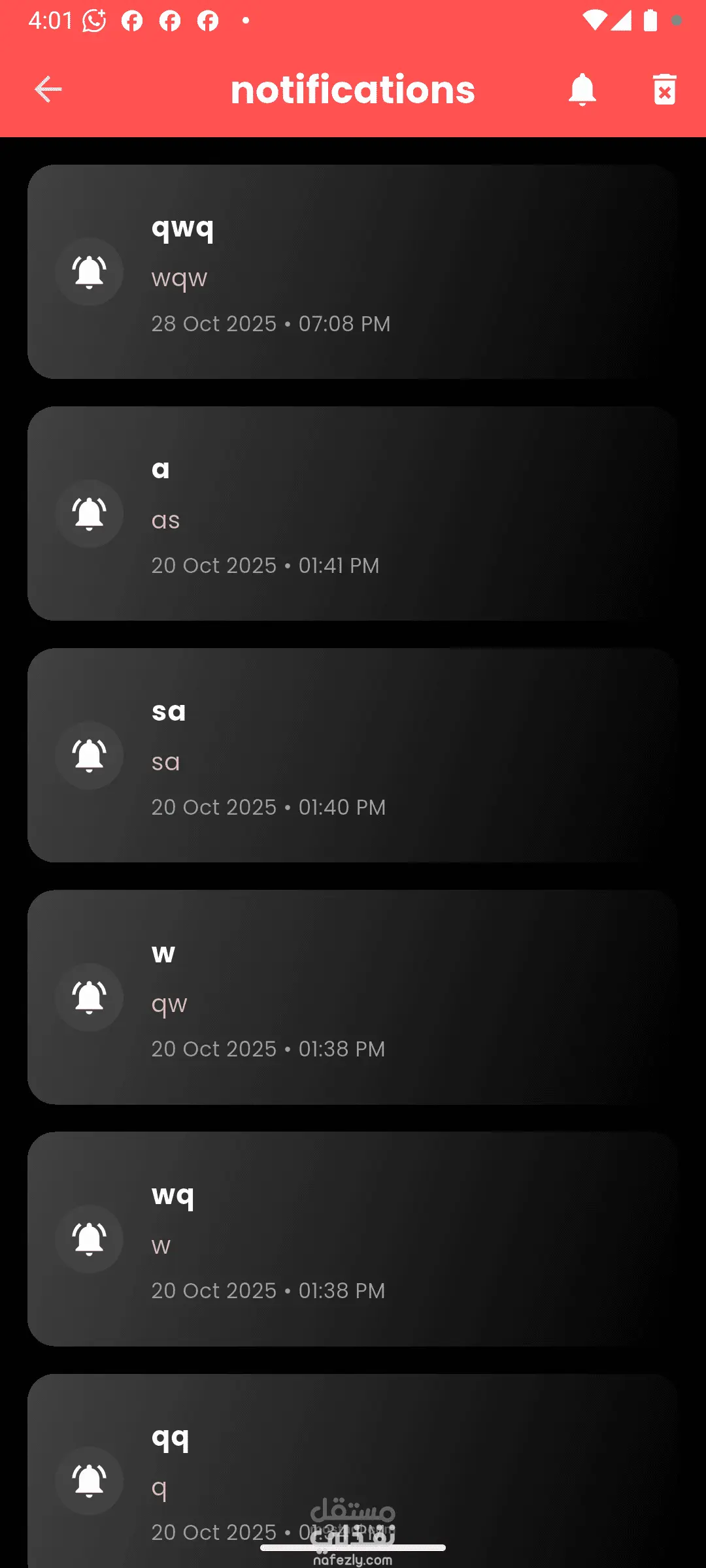
Task: Open the 'wq' notification card
Action: click(353, 1239)
